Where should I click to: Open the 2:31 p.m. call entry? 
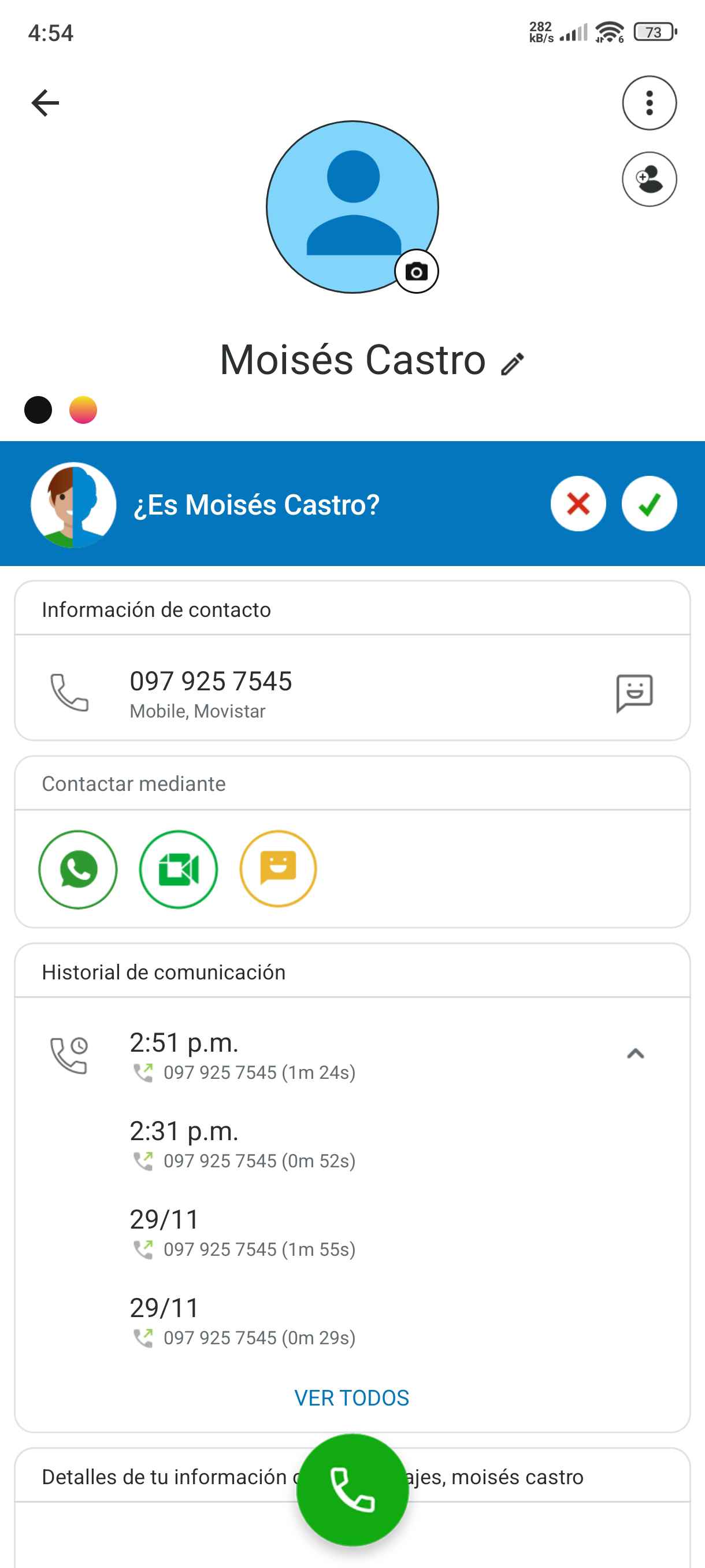coord(243,1144)
